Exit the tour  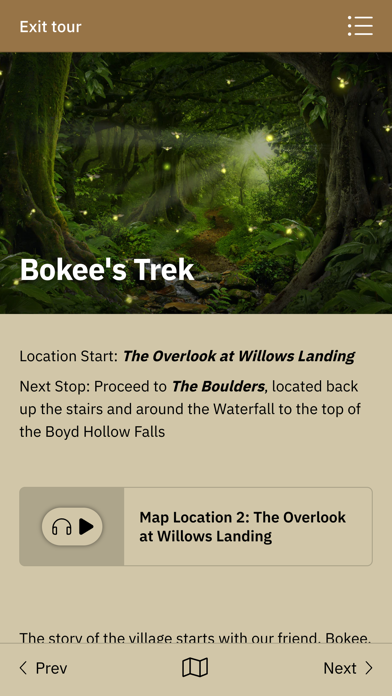[x=50, y=27]
